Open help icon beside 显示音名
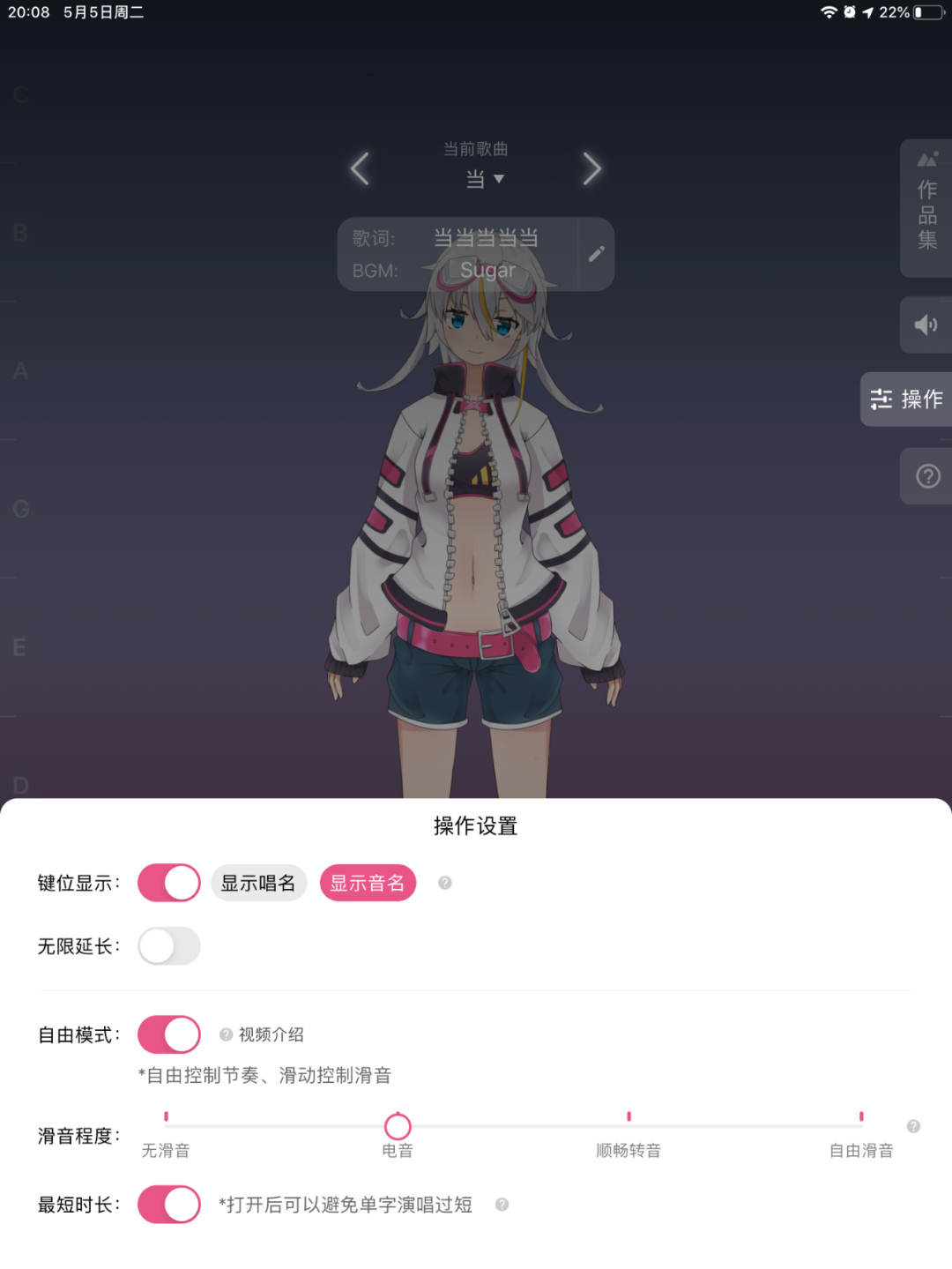 pos(445,883)
